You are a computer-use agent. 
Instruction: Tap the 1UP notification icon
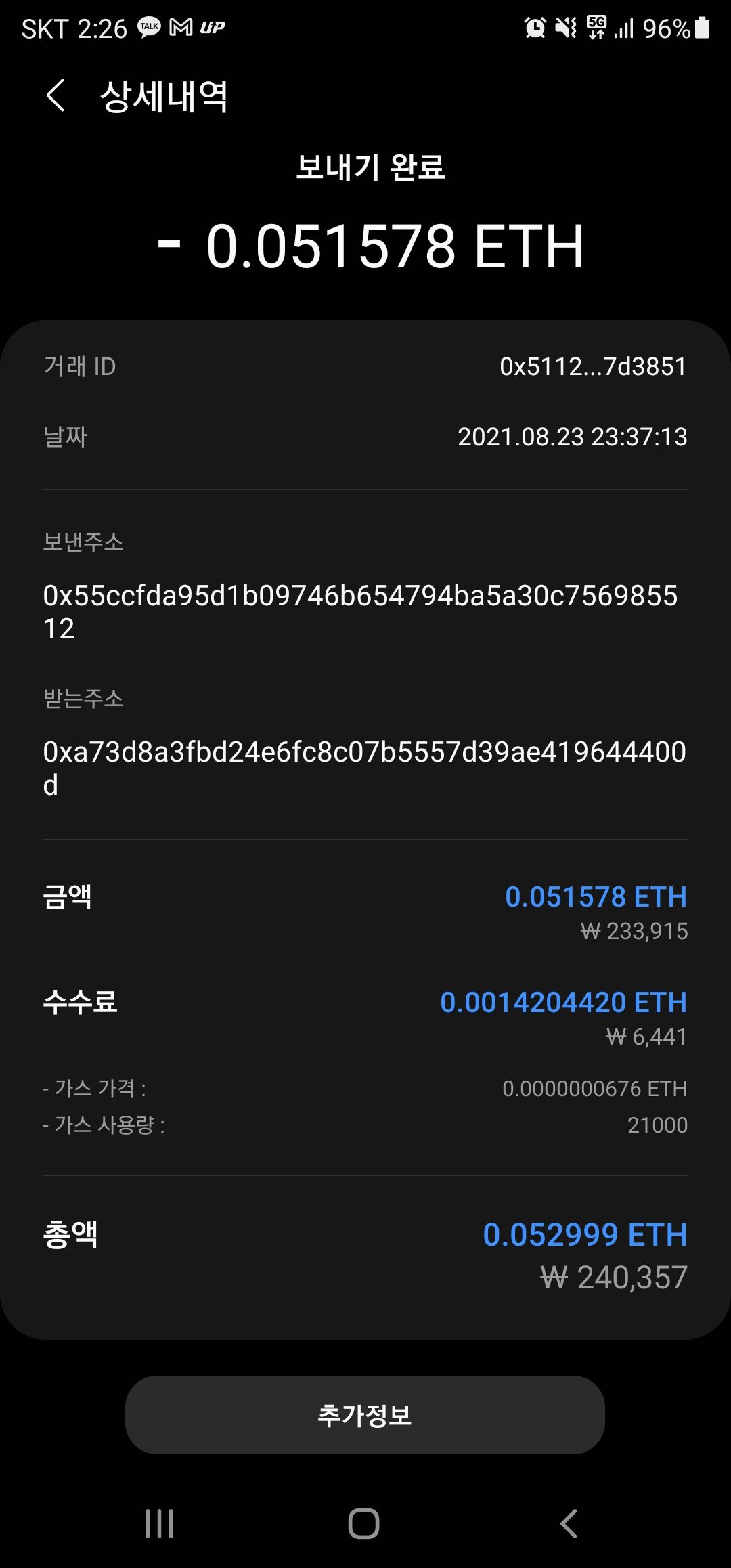click(212, 28)
